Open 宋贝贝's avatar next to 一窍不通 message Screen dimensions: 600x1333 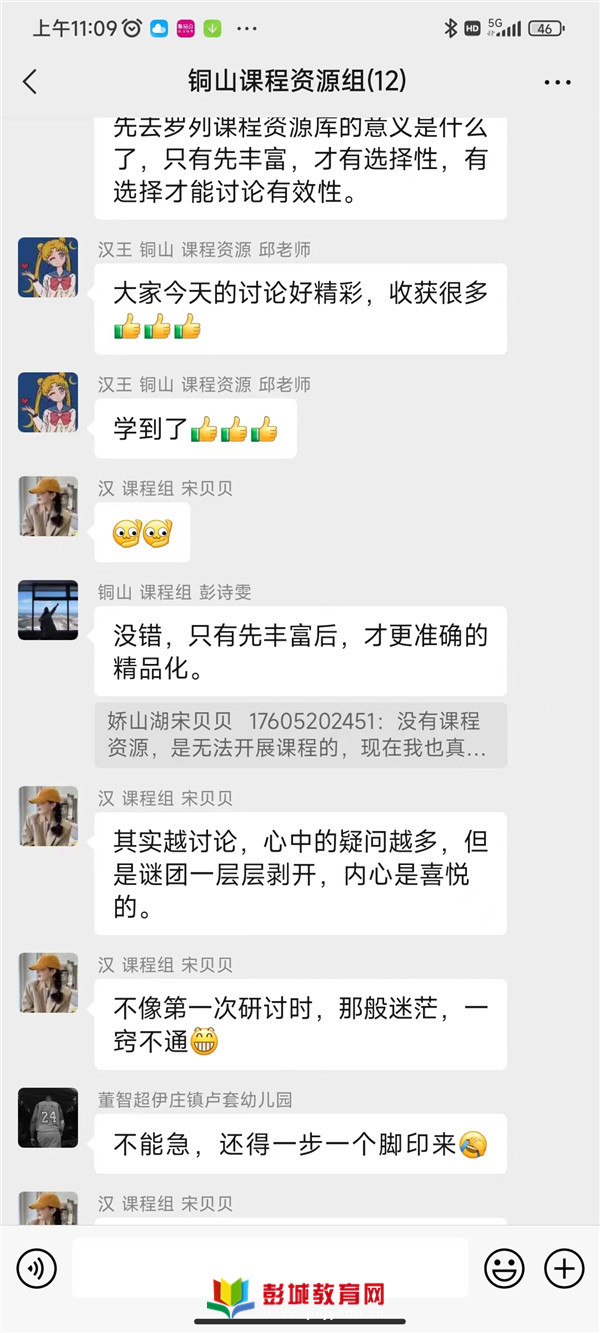[x=47, y=983]
